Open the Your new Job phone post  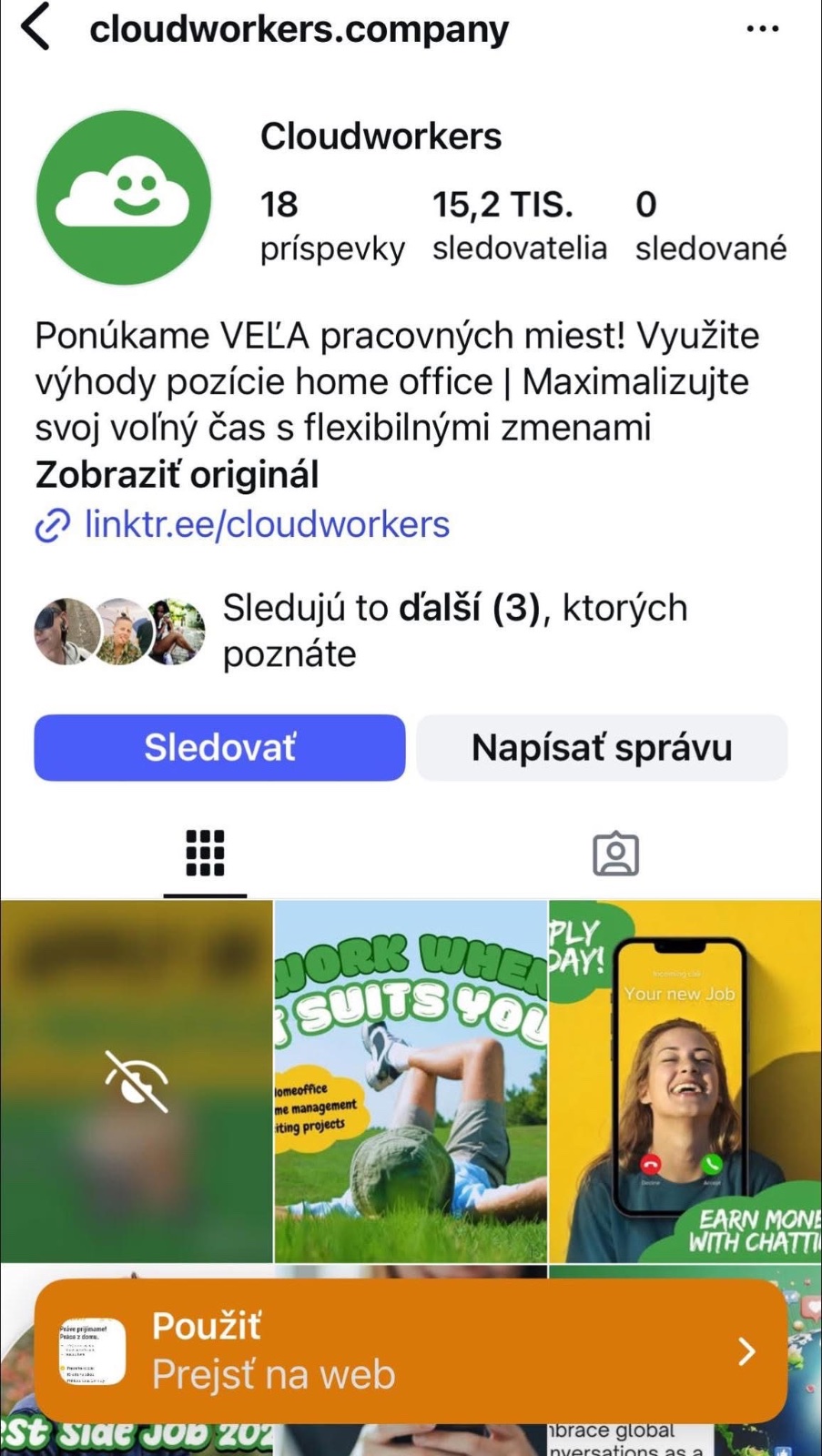point(685,1080)
